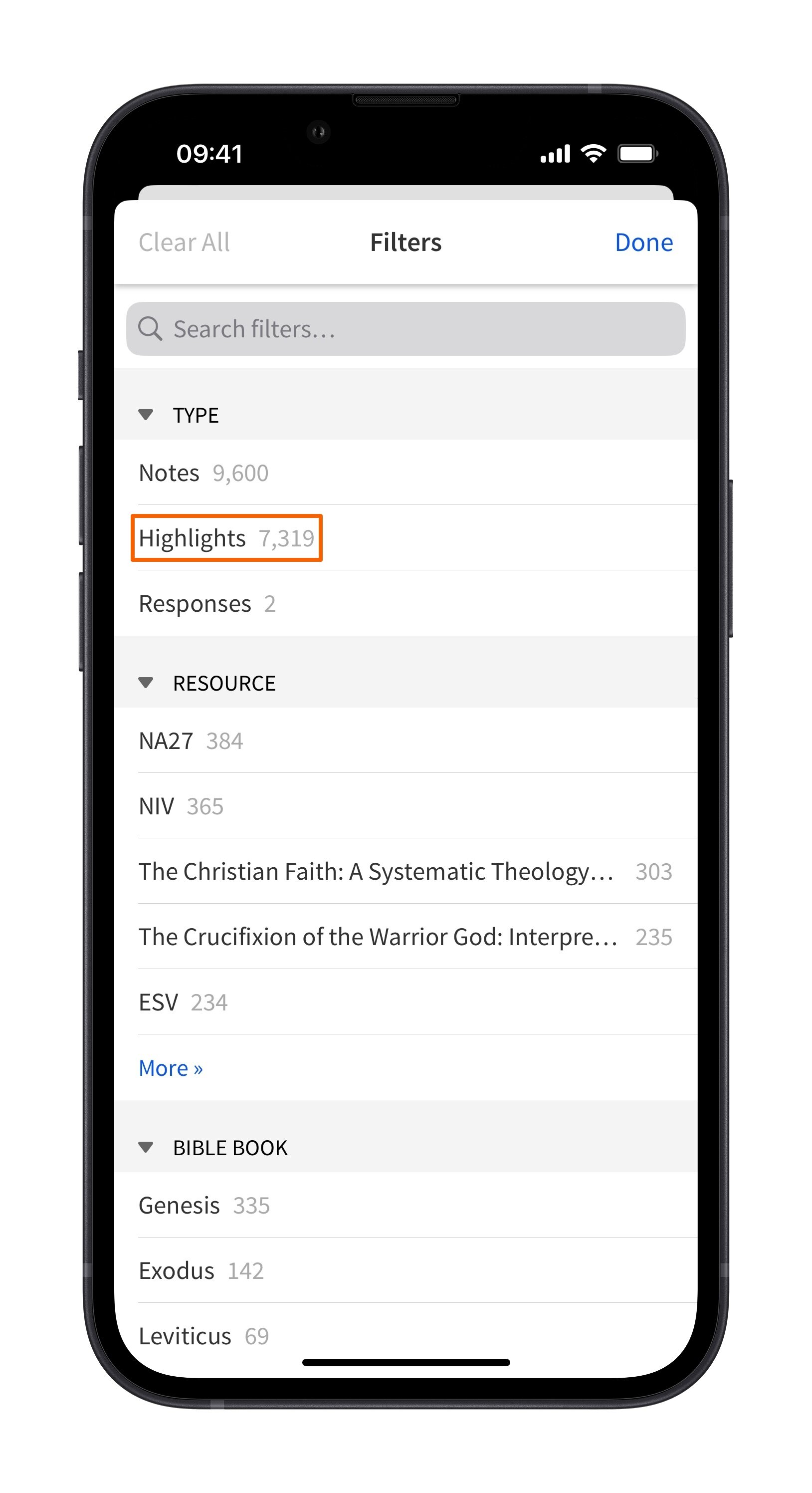Focus the Search filters field
The width and height of the screenshot is (812, 1493).
[406, 329]
